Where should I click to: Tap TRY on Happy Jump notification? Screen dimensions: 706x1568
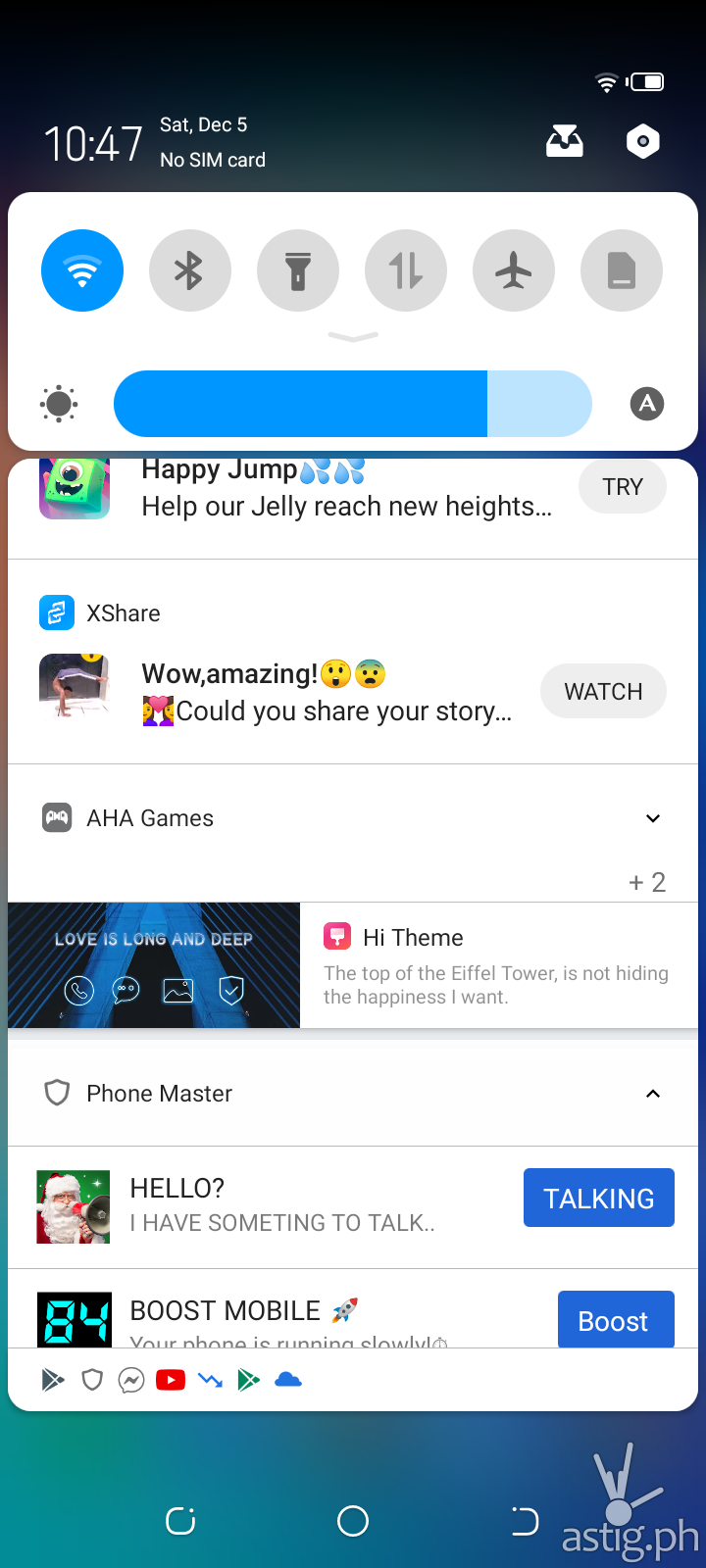coord(623,487)
